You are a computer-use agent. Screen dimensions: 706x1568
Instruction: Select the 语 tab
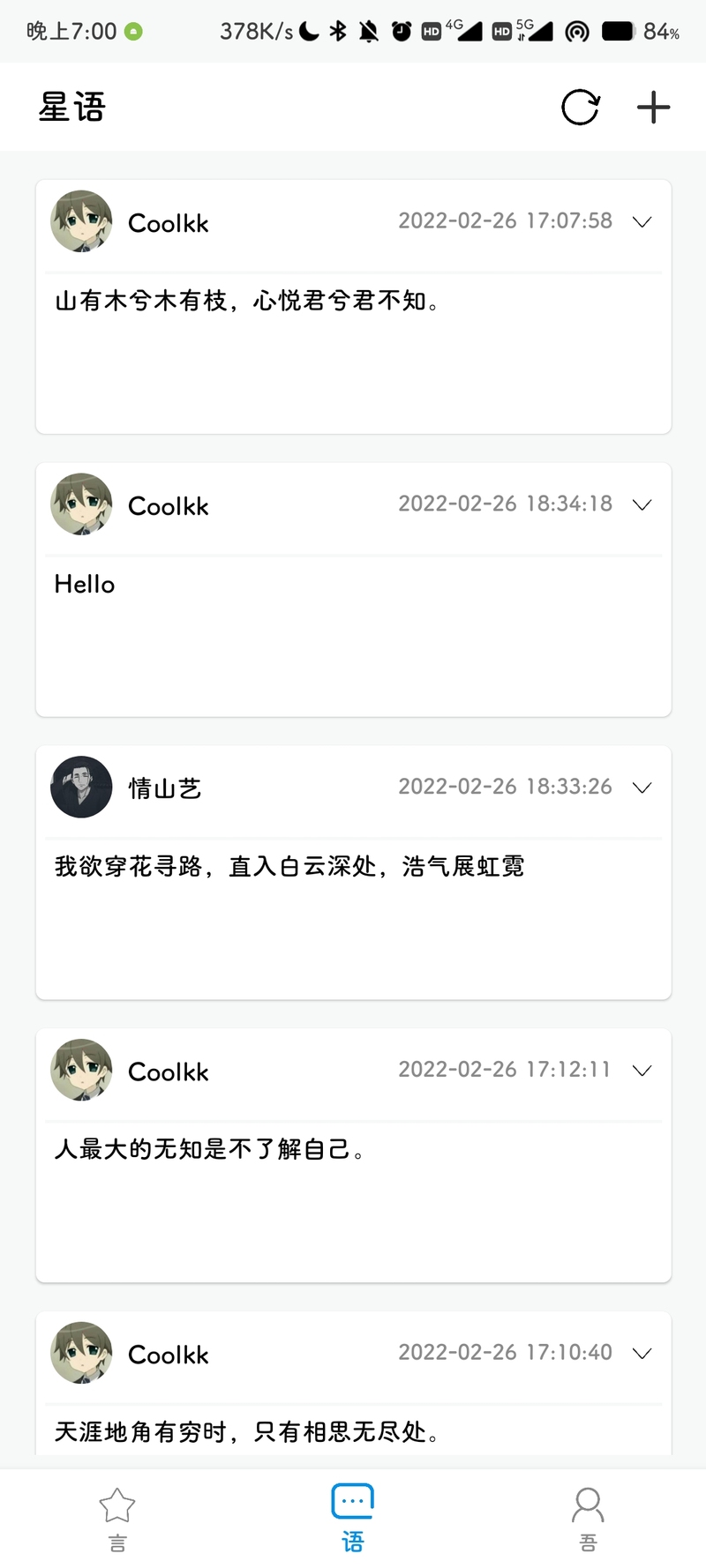353,1519
